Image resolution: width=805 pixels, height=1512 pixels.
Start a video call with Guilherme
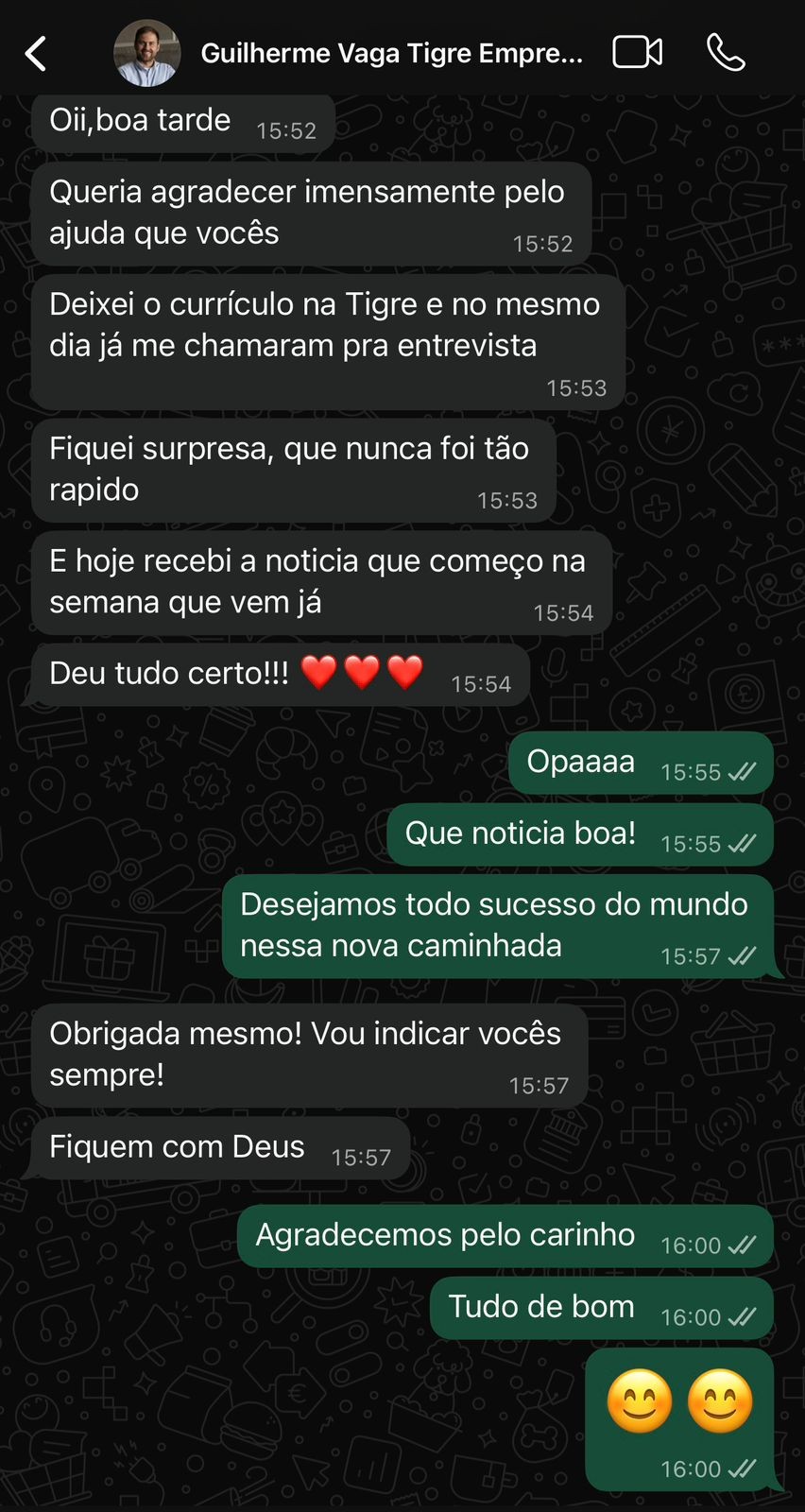[x=638, y=54]
